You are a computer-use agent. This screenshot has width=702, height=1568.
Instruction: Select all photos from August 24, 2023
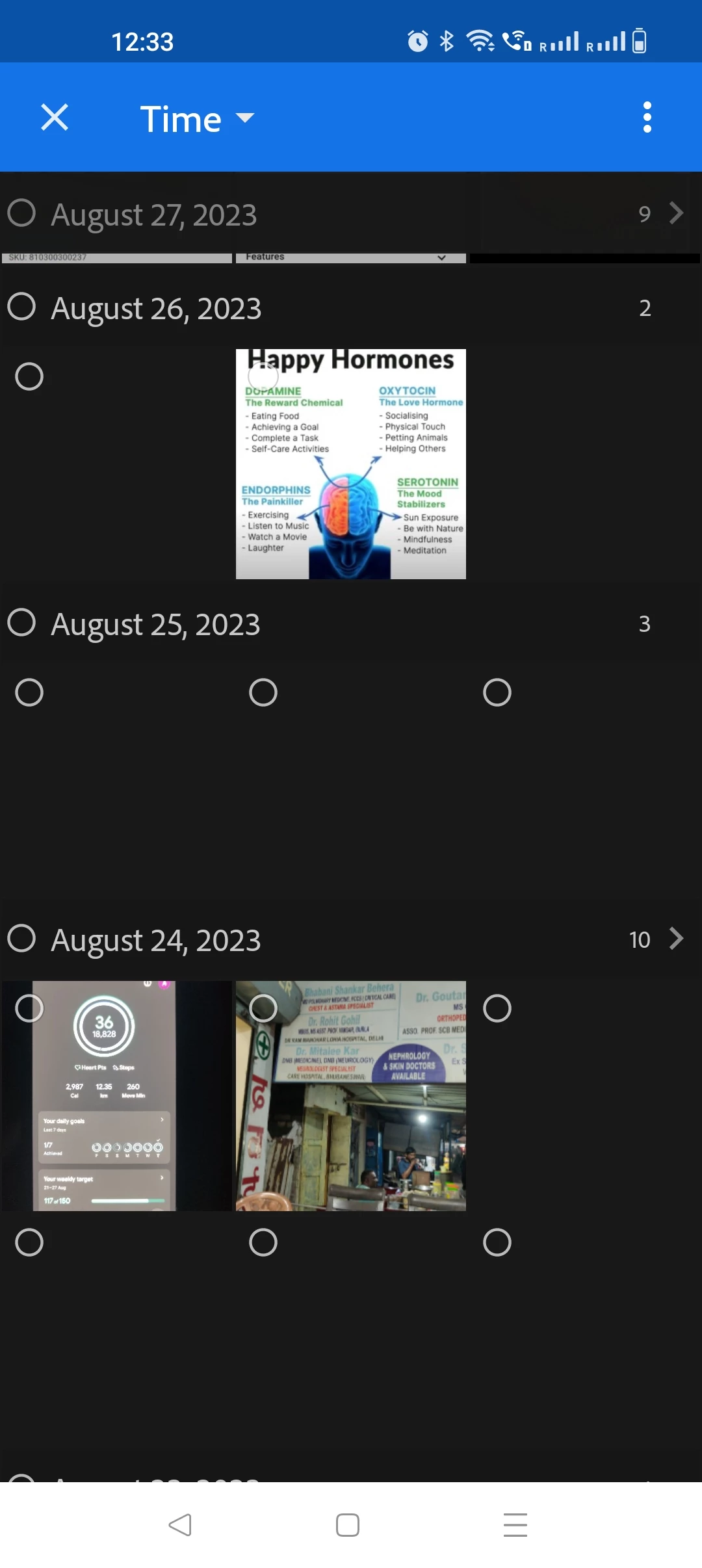coord(21,939)
